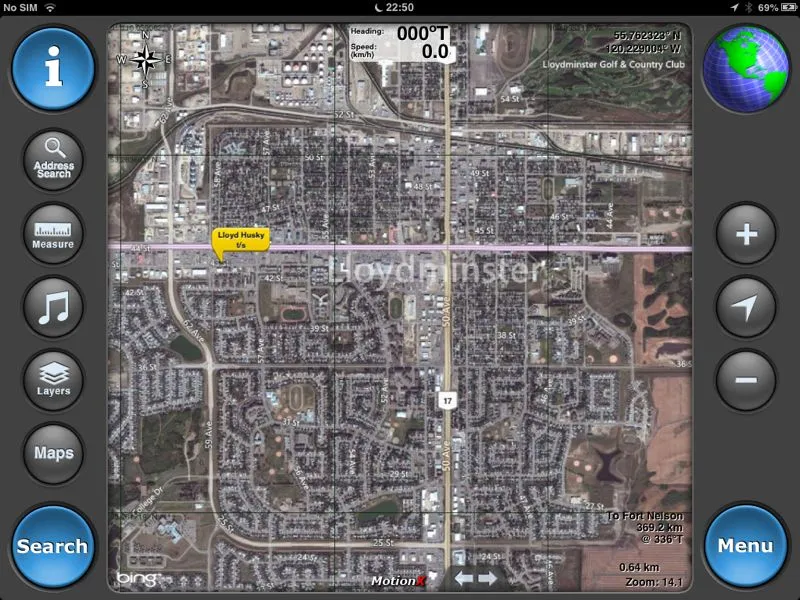This screenshot has height=600, width=800.
Task: Open the globe view
Action: [745, 68]
